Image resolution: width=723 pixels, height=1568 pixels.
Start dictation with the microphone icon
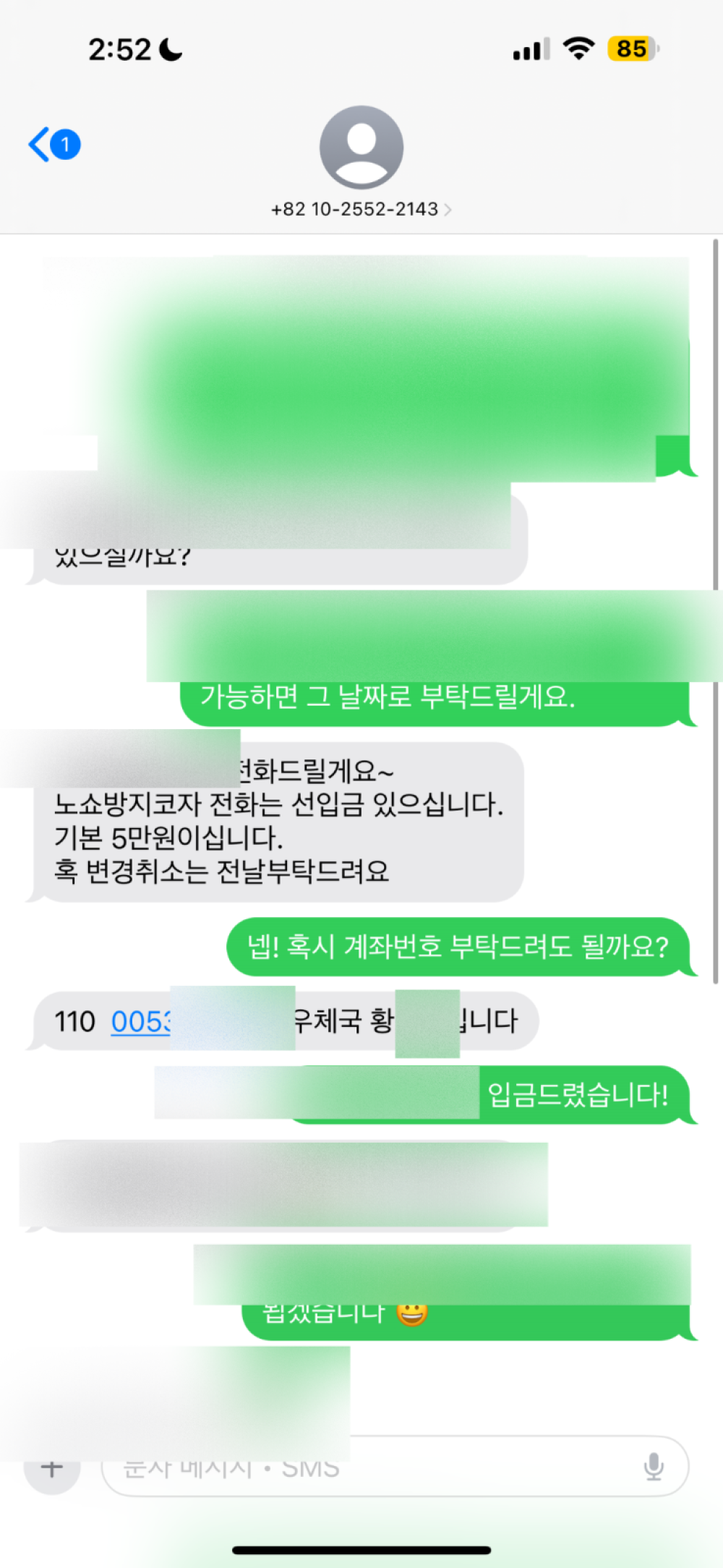654,1467
